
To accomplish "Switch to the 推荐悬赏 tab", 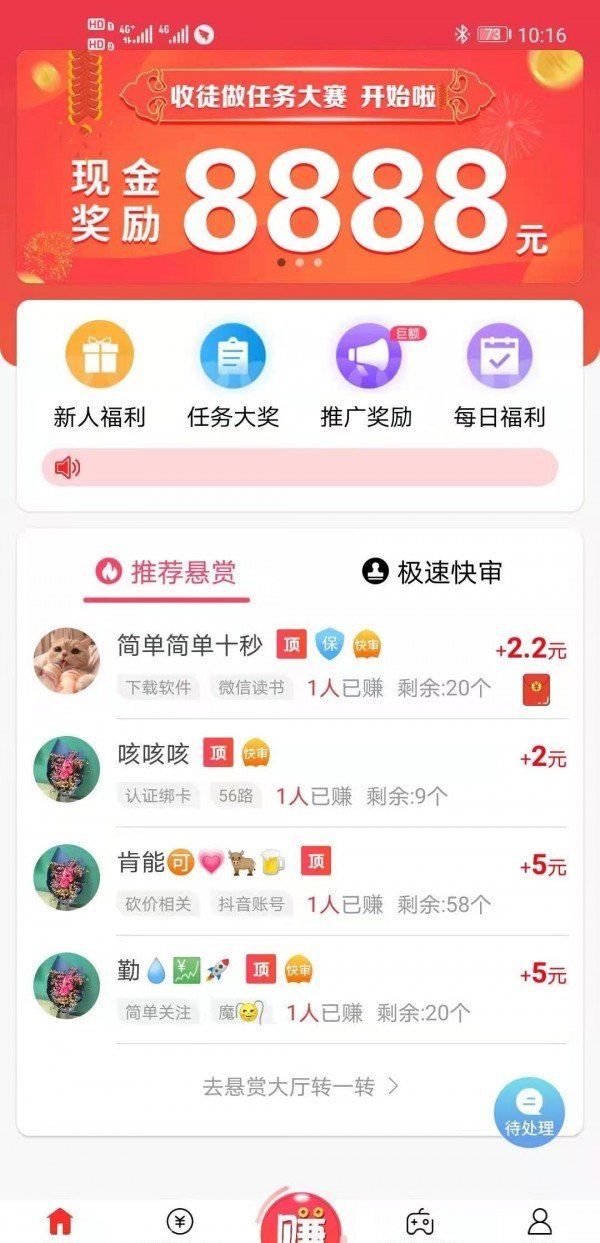I will tap(166, 573).
